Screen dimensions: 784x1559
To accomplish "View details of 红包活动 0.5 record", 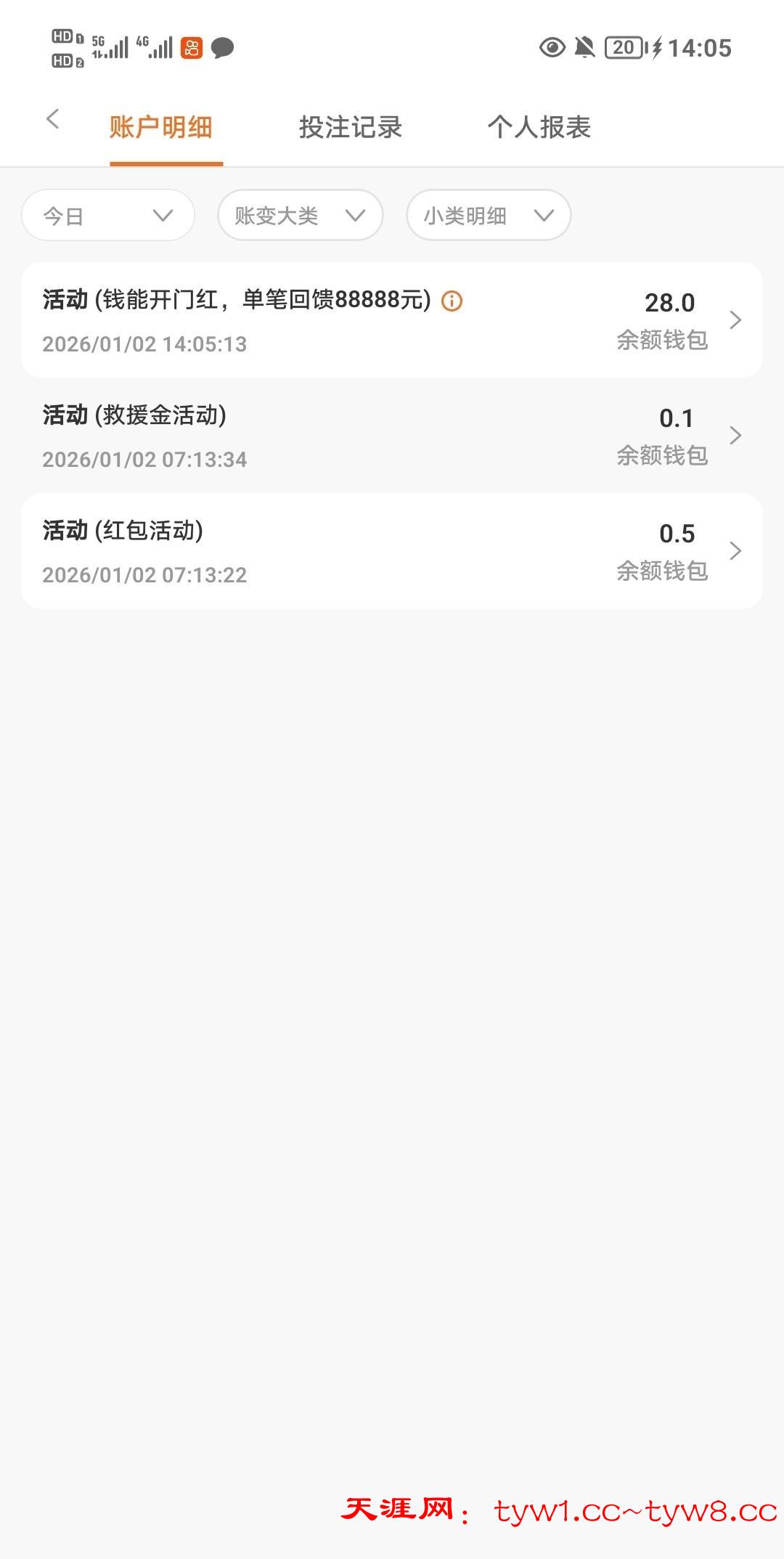I will click(x=392, y=551).
